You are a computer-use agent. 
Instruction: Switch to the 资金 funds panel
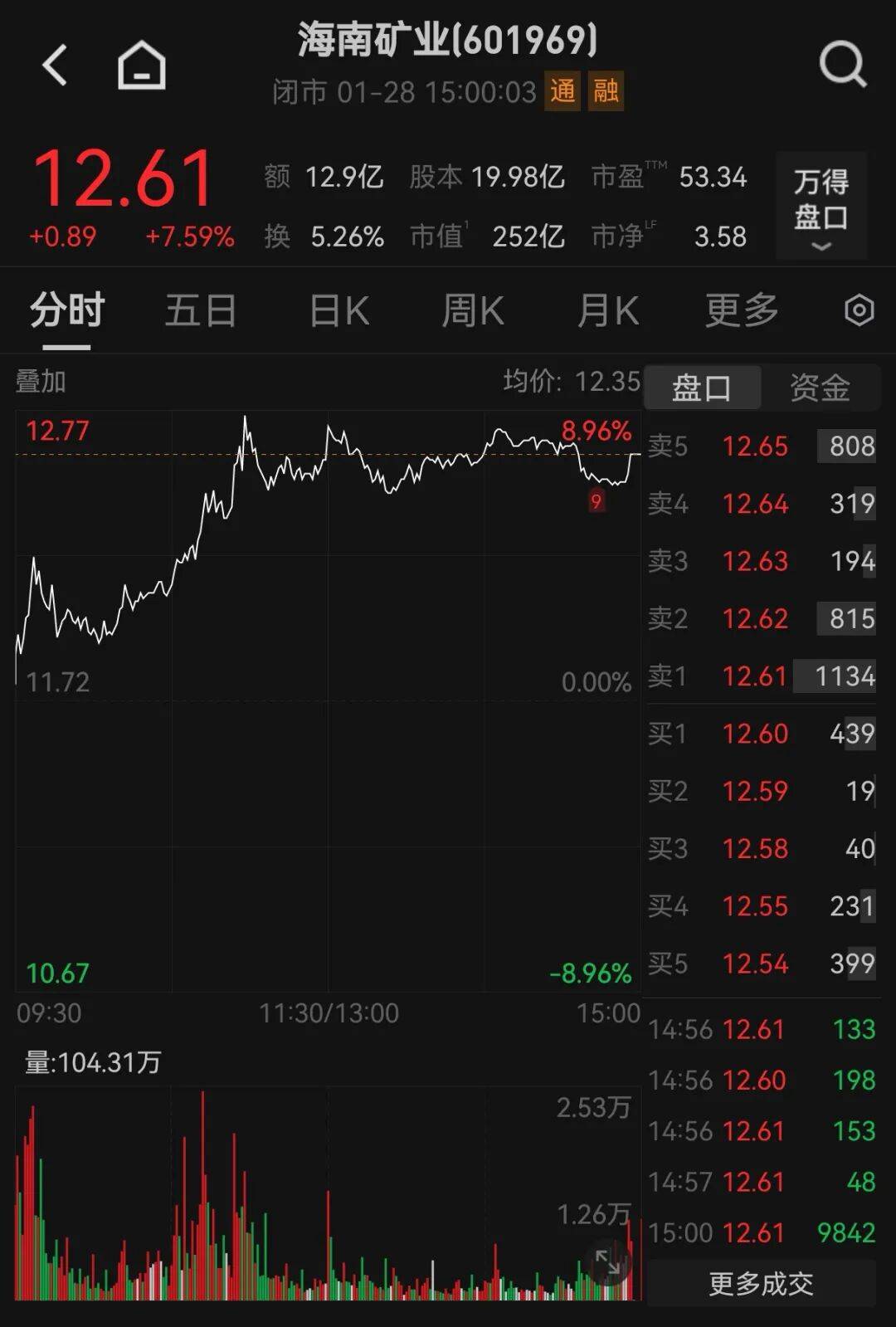820,387
